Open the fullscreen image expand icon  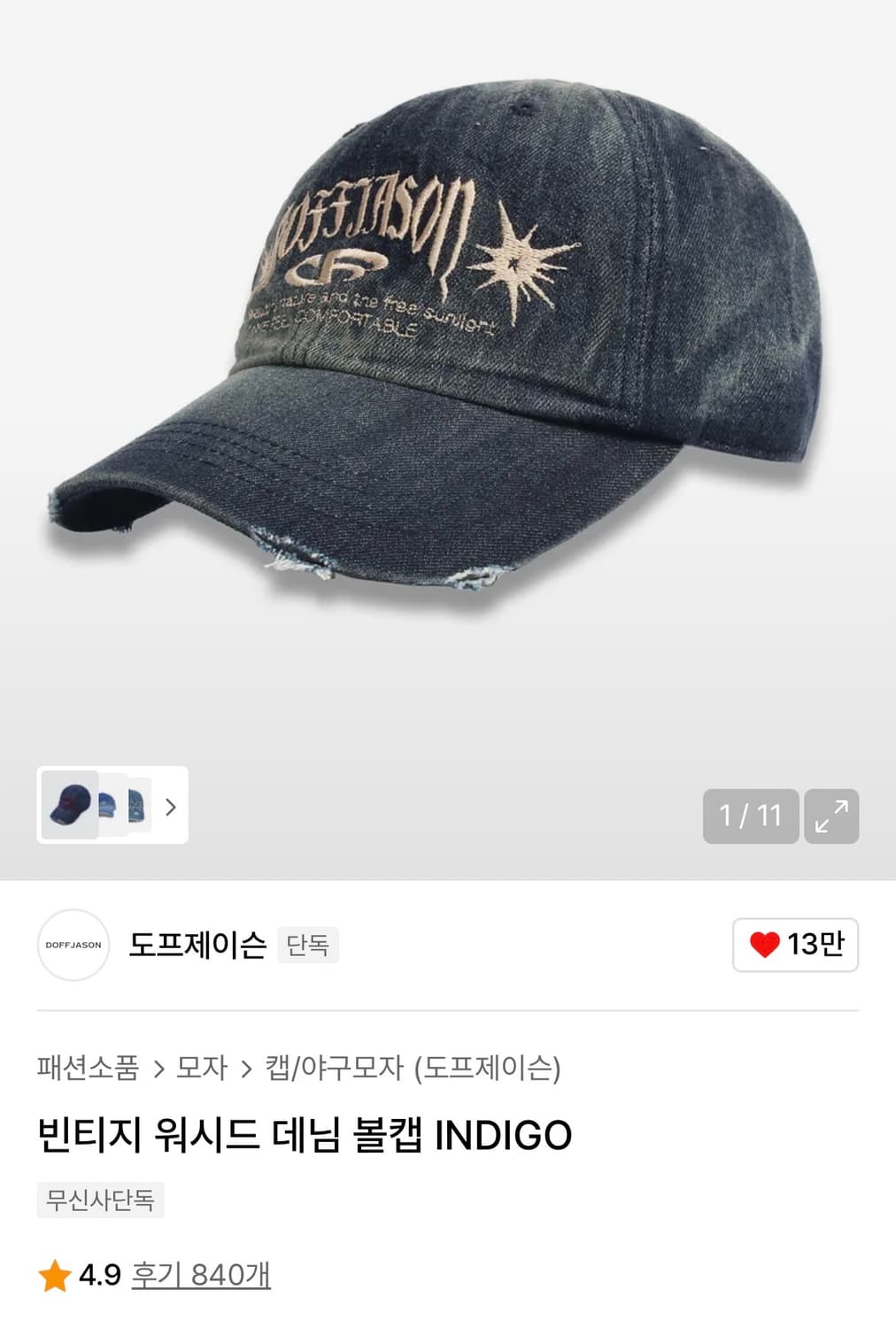pos(832,815)
